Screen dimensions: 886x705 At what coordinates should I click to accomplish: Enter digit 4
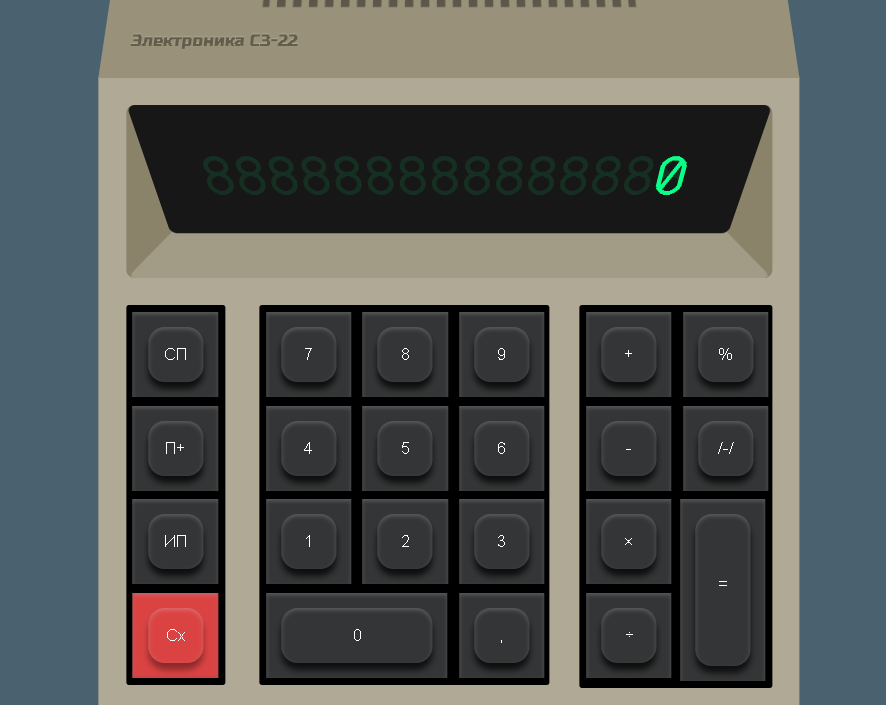(x=308, y=448)
